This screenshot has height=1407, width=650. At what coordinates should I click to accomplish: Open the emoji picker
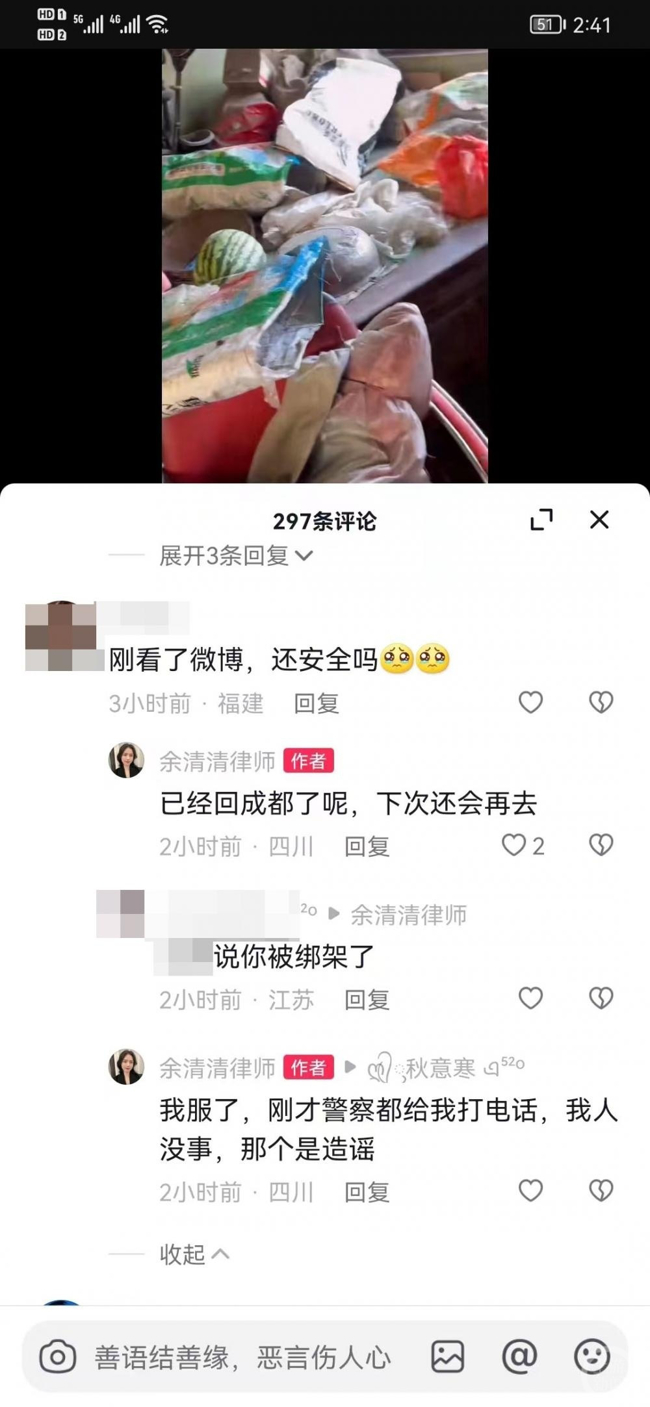point(592,1357)
